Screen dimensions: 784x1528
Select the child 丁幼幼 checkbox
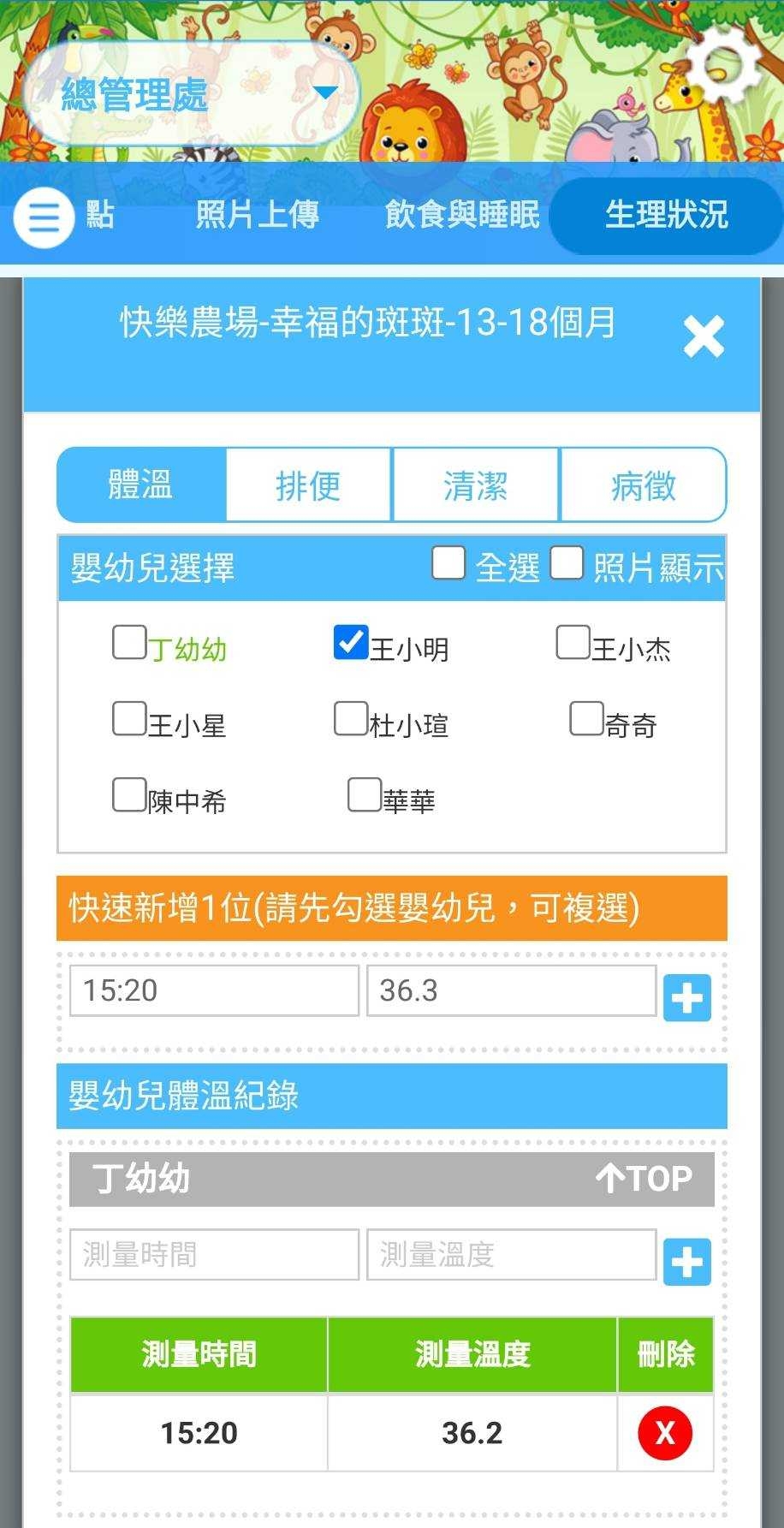(129, 642)
